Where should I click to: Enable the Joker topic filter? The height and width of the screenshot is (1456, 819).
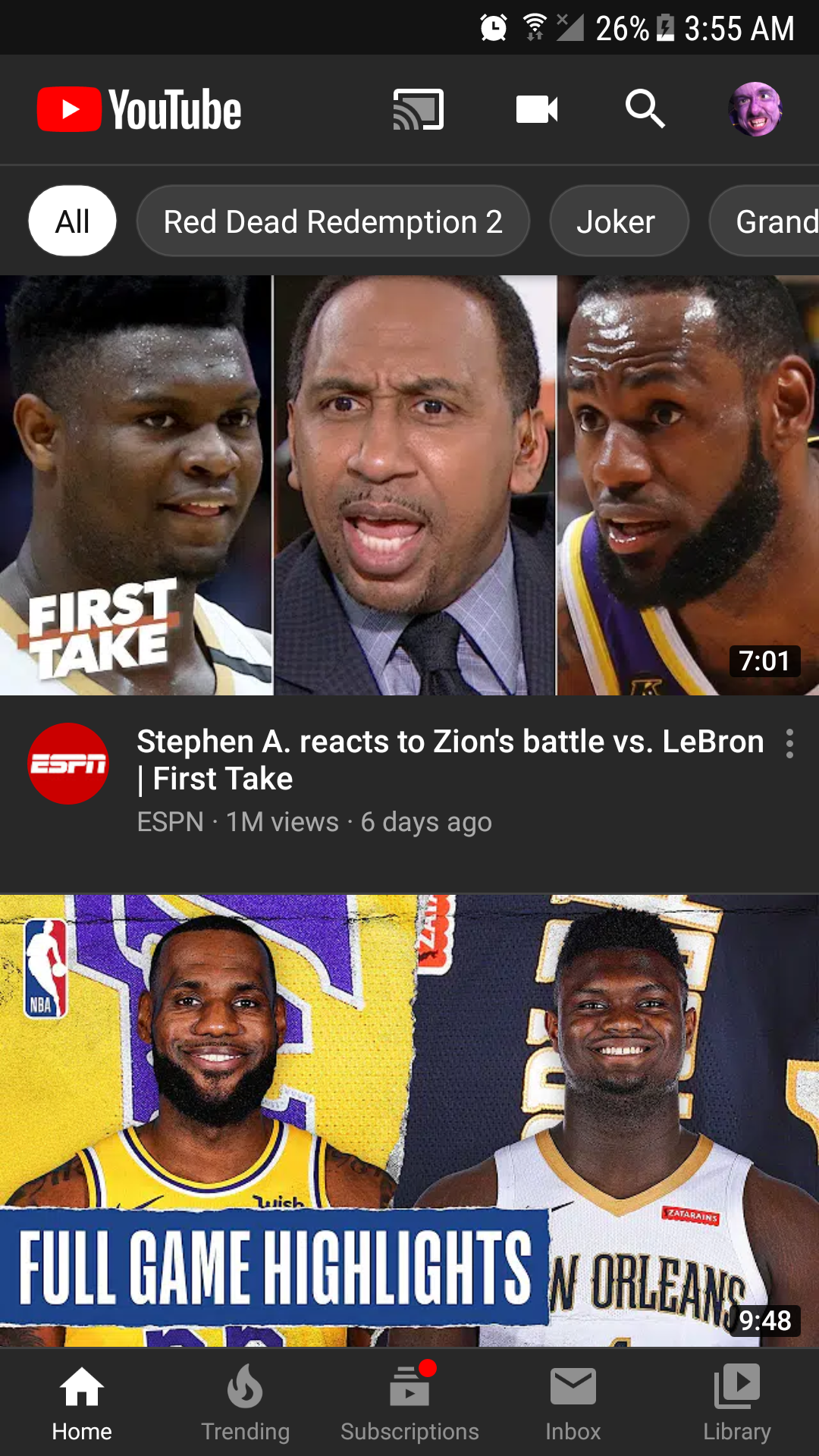[618, 221]
